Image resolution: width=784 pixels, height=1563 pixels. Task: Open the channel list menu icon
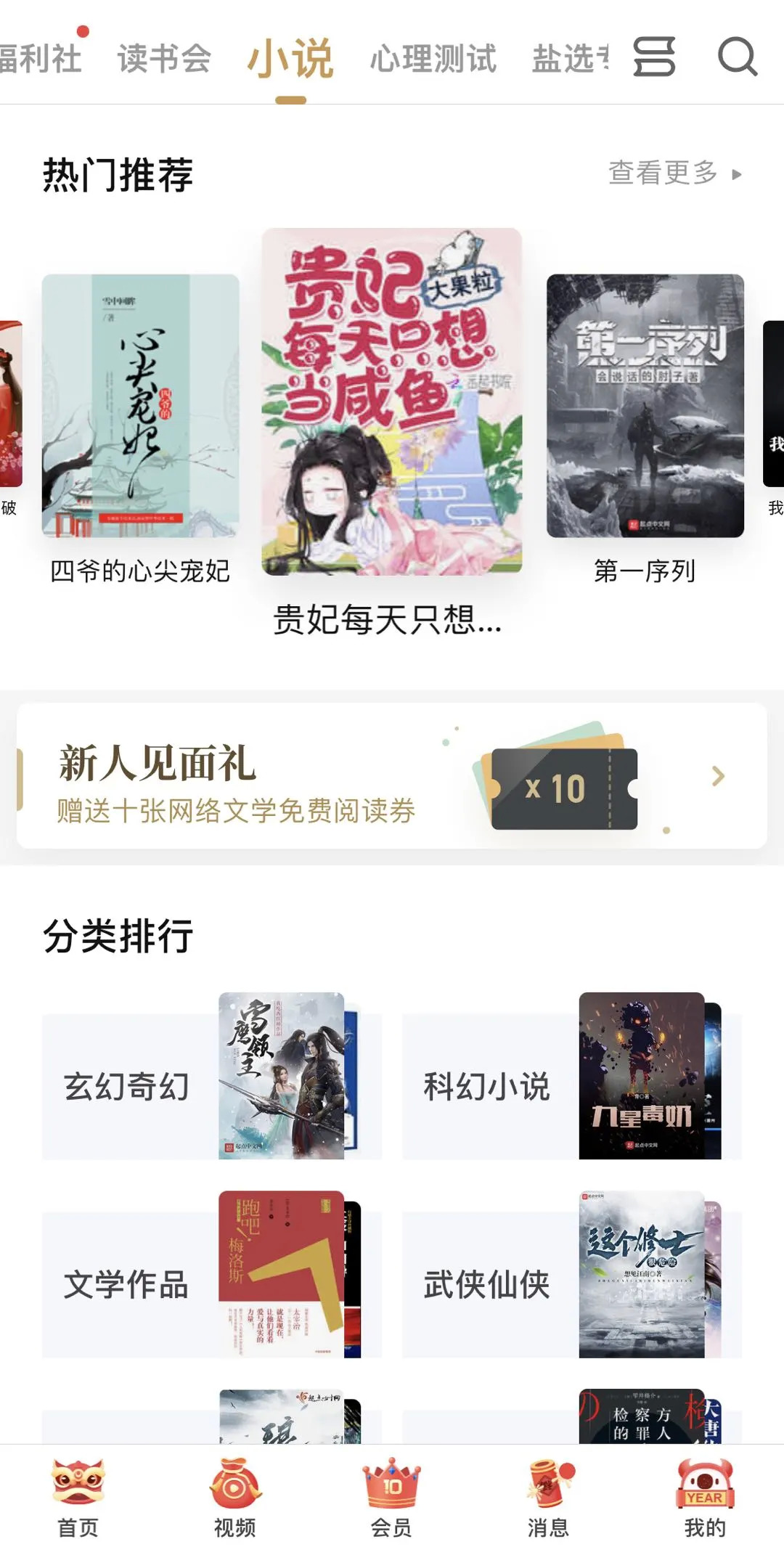coord(654,57)
